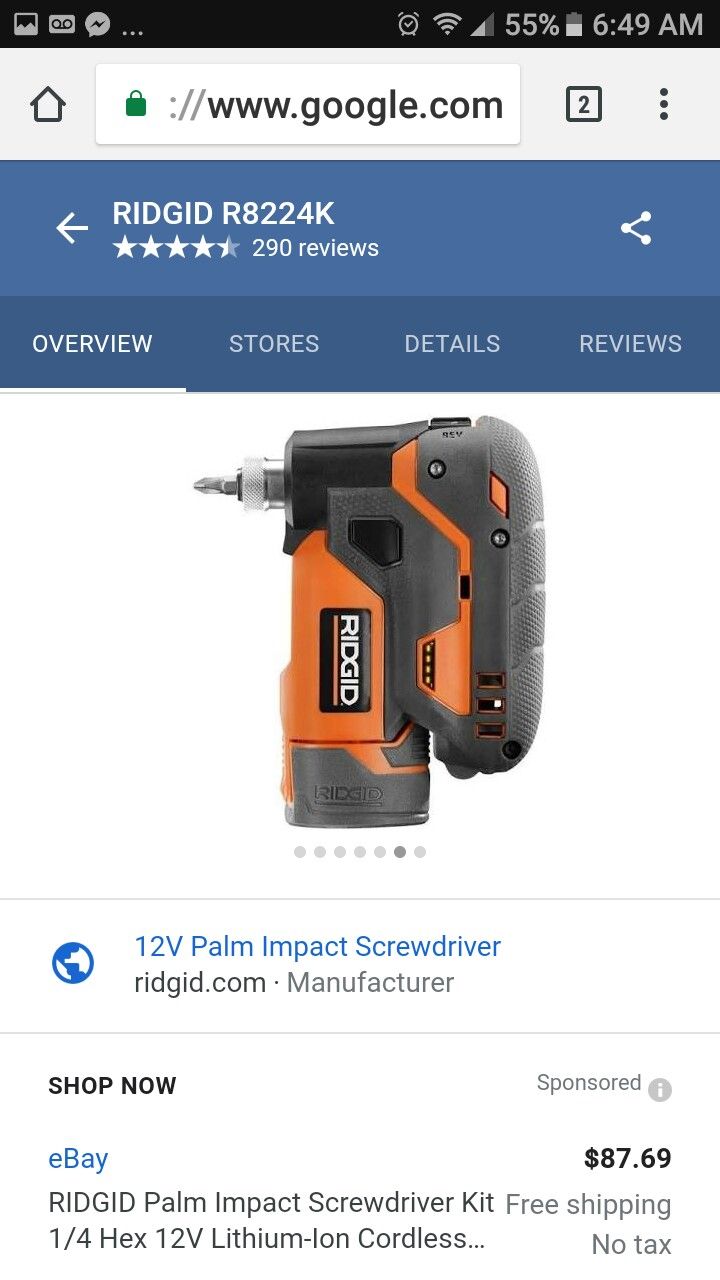
Task: Open the RIDGID screwdriver product image
Action: 372,620
